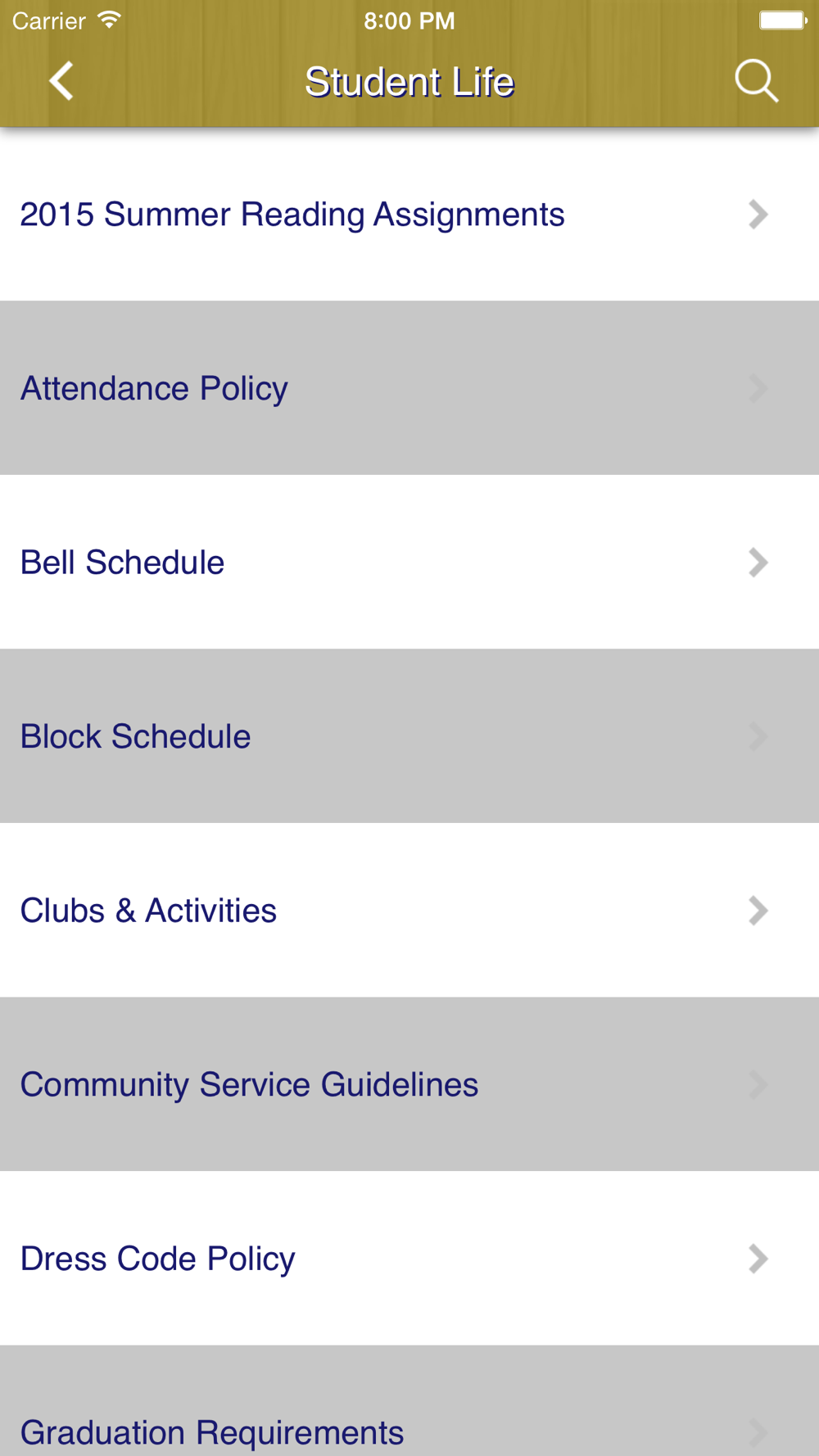The image size is (819, 1456).
Task: Select Block Schedule
Action: [x=409, y=735]
